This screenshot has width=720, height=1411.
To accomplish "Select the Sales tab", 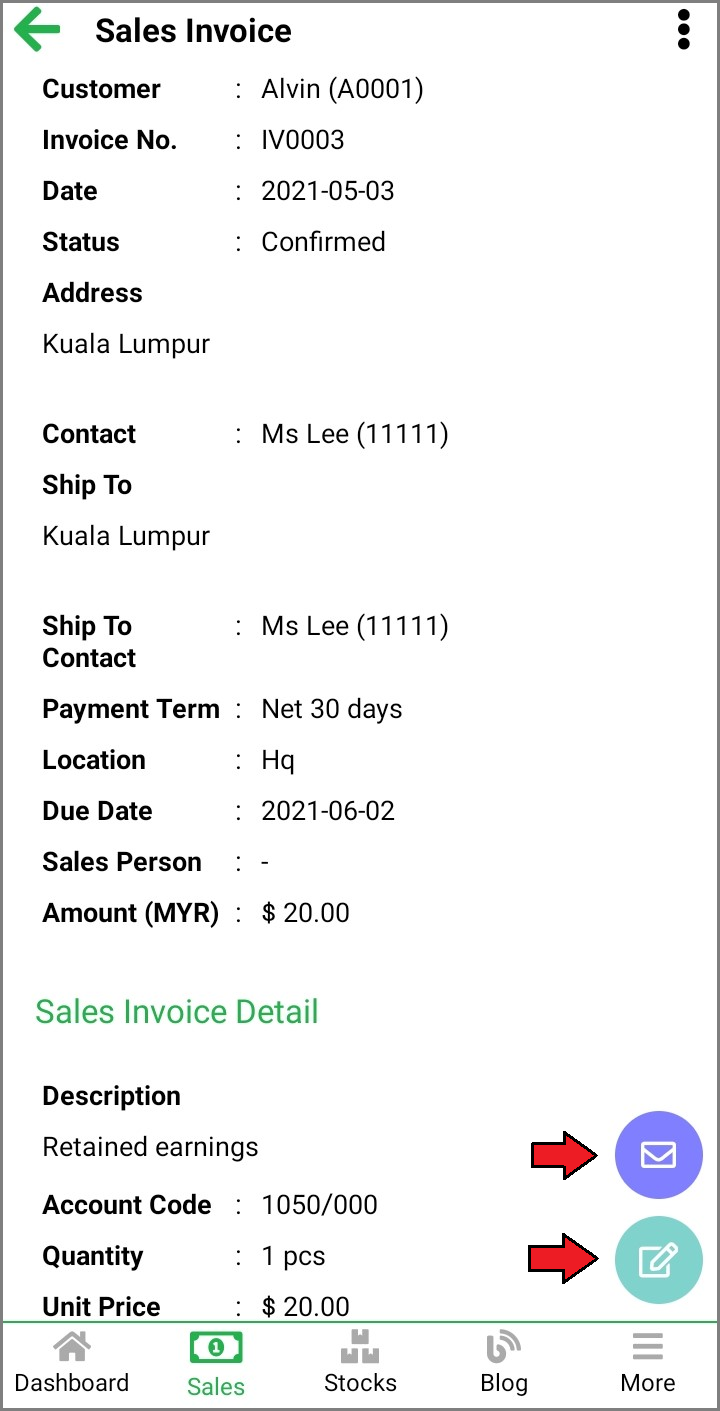I will pyautogui.click(x=216, y=1364).
